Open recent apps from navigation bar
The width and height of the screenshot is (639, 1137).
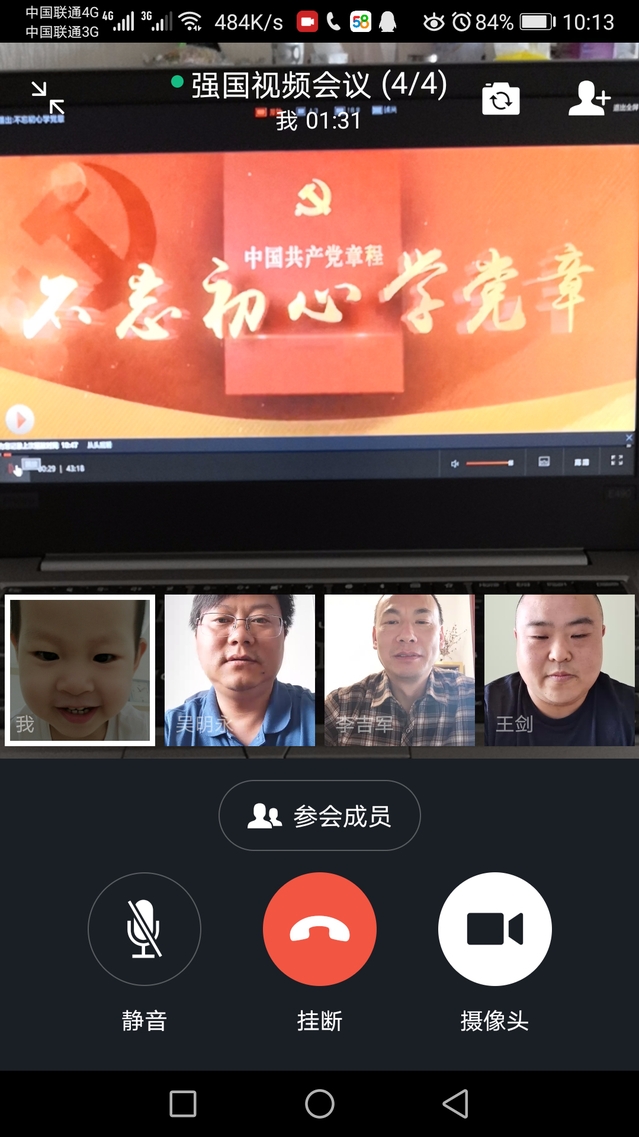[x=183, y=1103]
